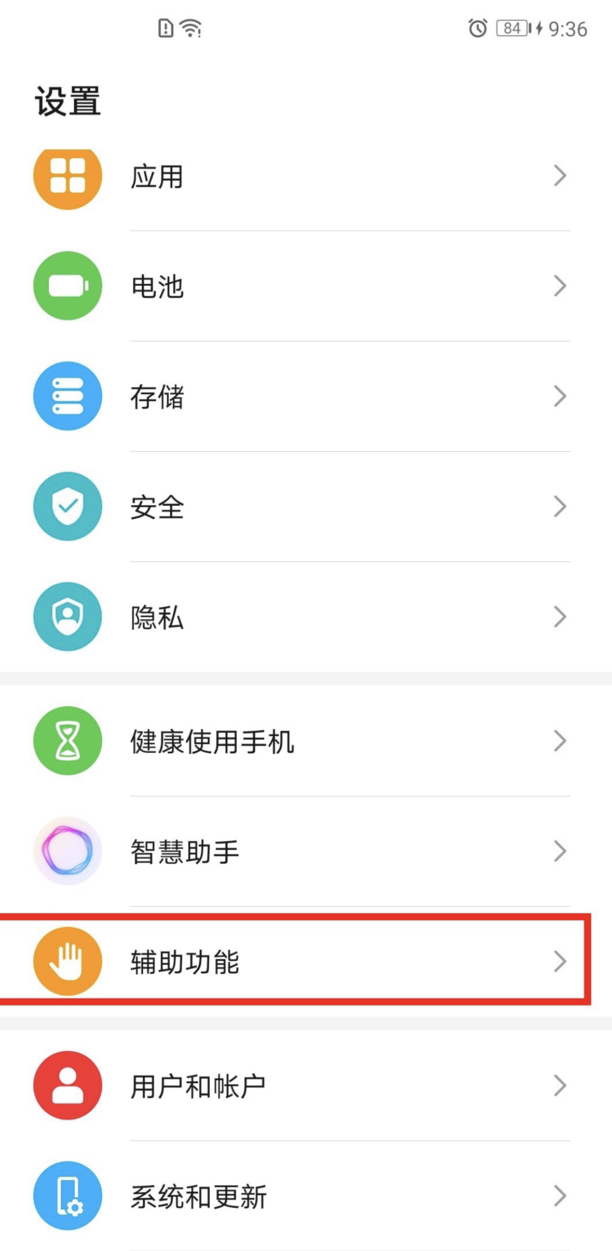Select the 隐私 privacy row
The height and width of the screenshot is (1251, 612).
306,617
